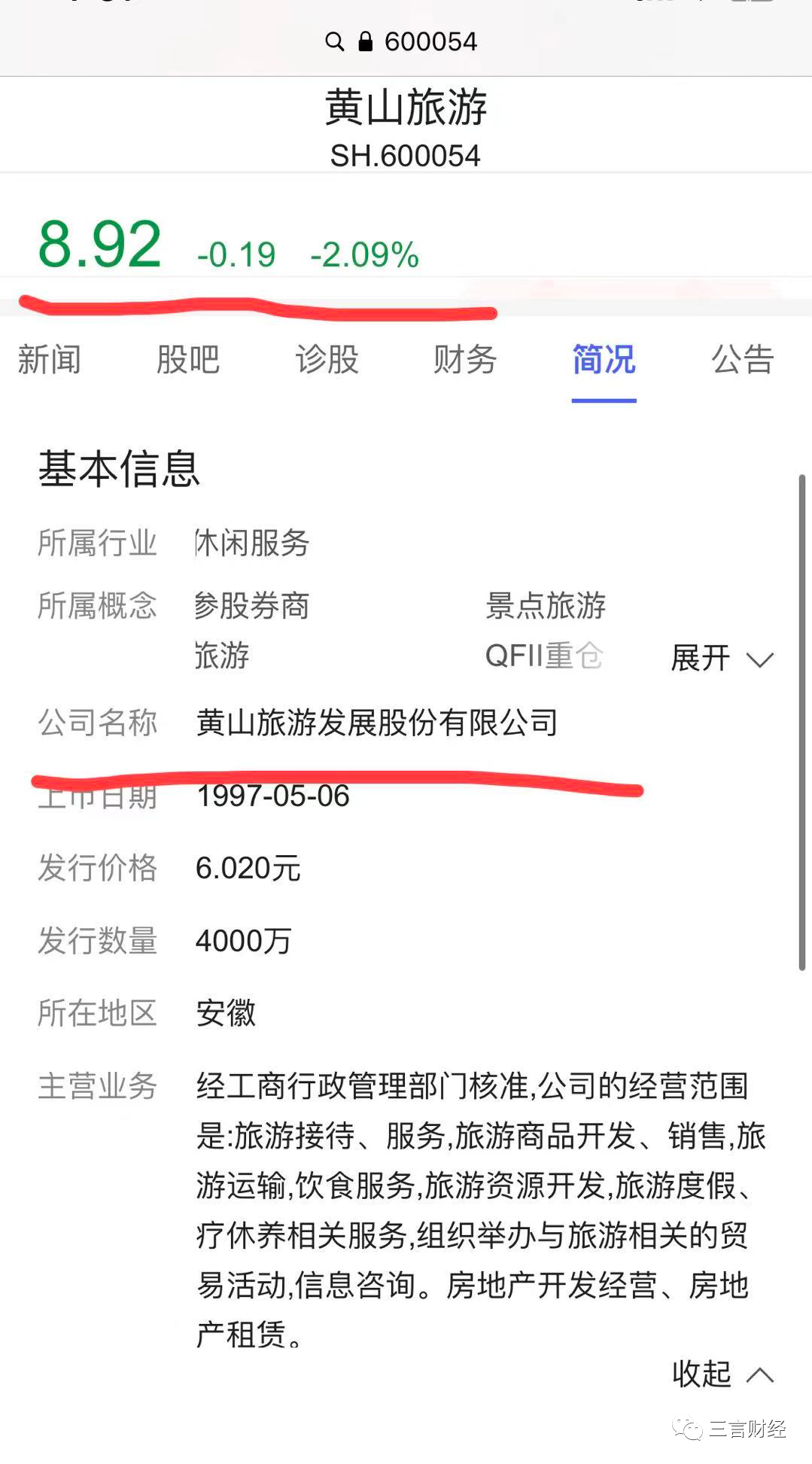Viewport: 812px width, 1464px height.
Task: Tap the address bar showing 600054
Action: (402, 41)
